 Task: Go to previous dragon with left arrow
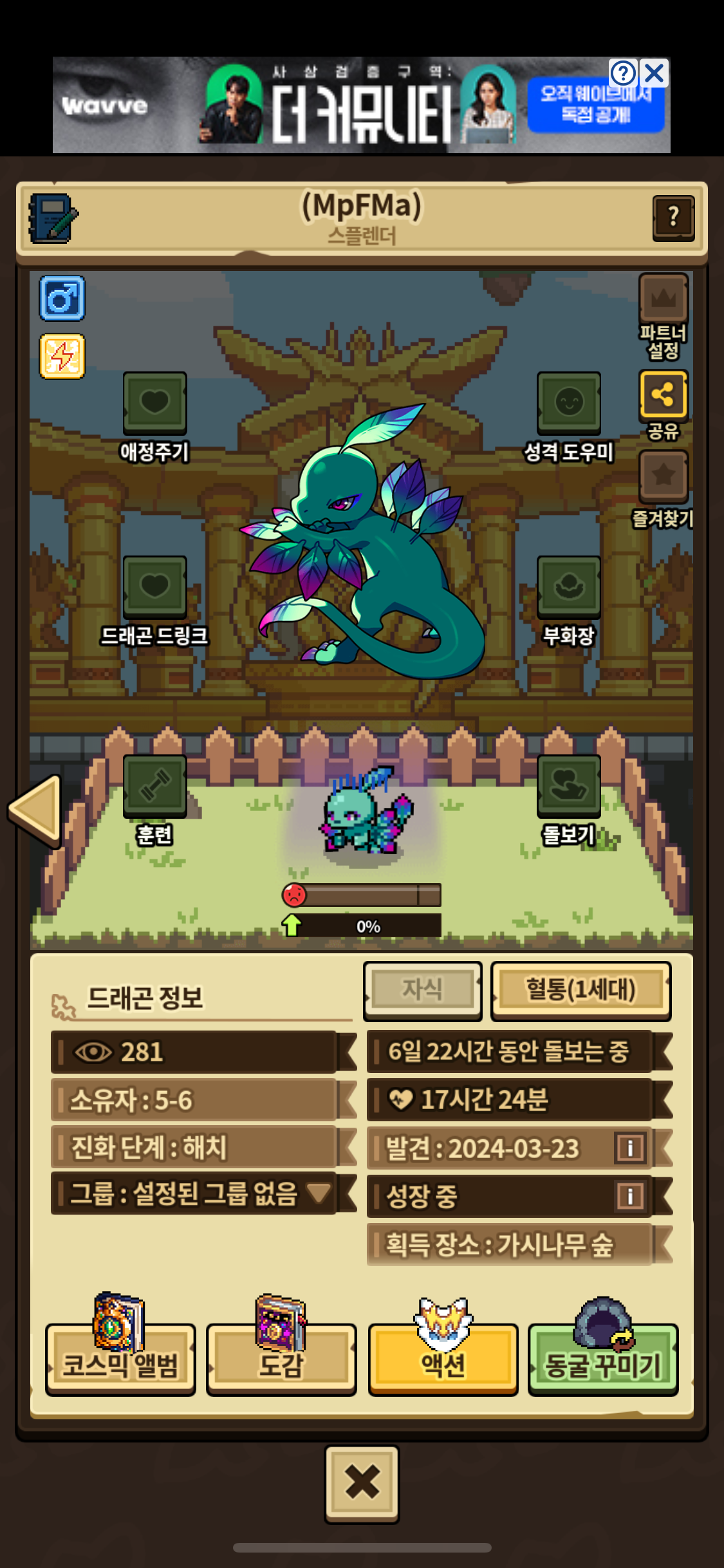[37, 810]
